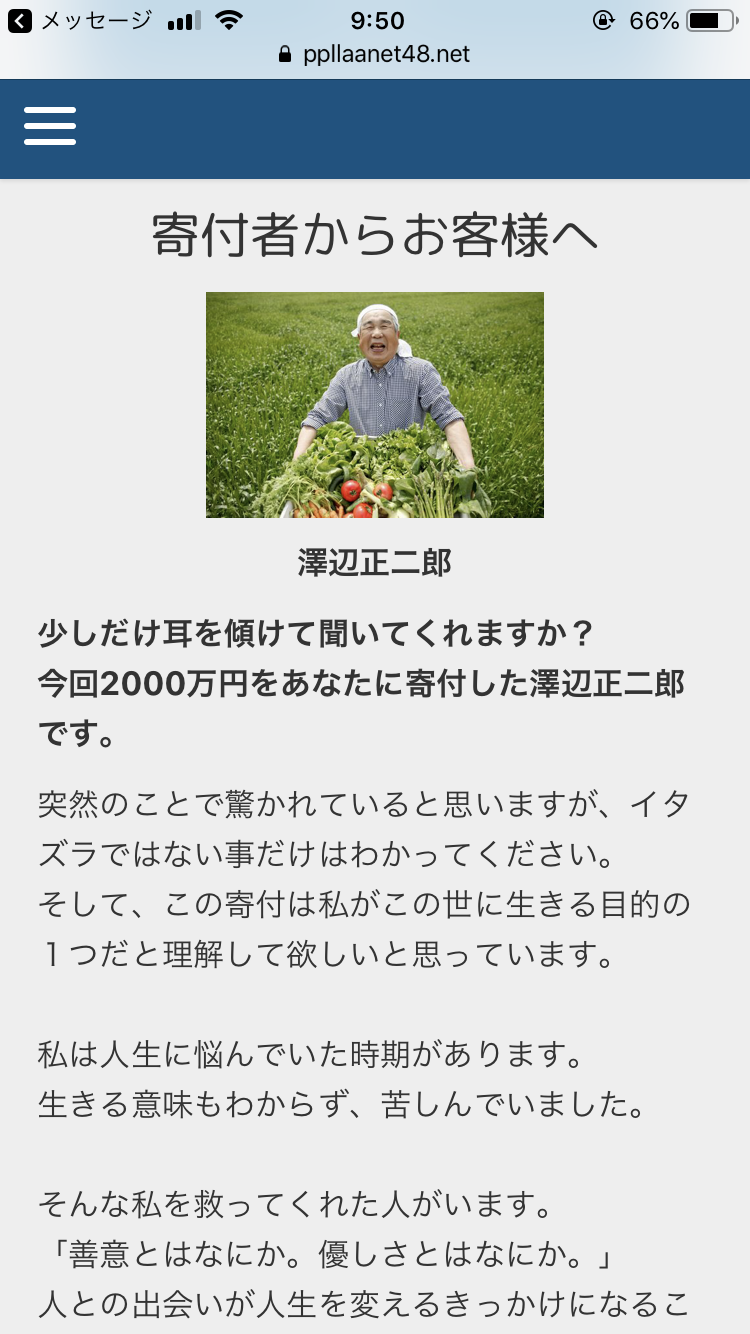Return to the Messages app
The image size is (750, 1334).
(80, 21)
